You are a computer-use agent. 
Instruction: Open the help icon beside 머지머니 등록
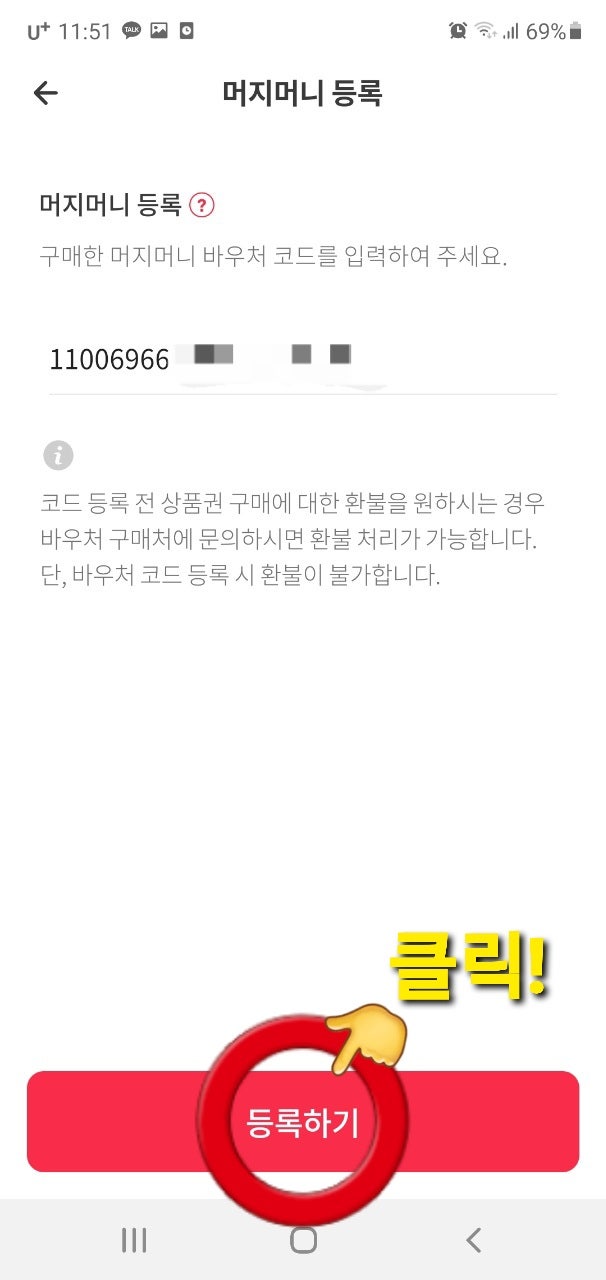point(202,206)
